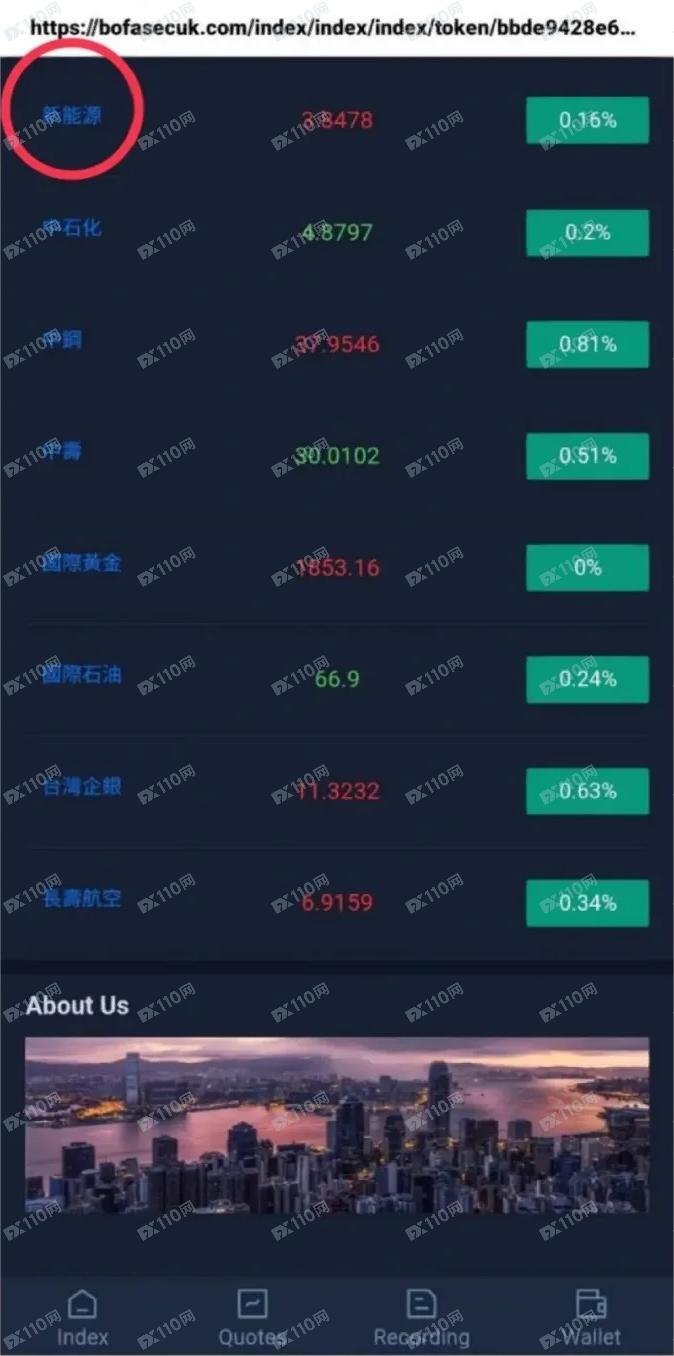The image size is (674, 1356).
Task: Select the row priced 30.0102
Action: coord(337,456)
